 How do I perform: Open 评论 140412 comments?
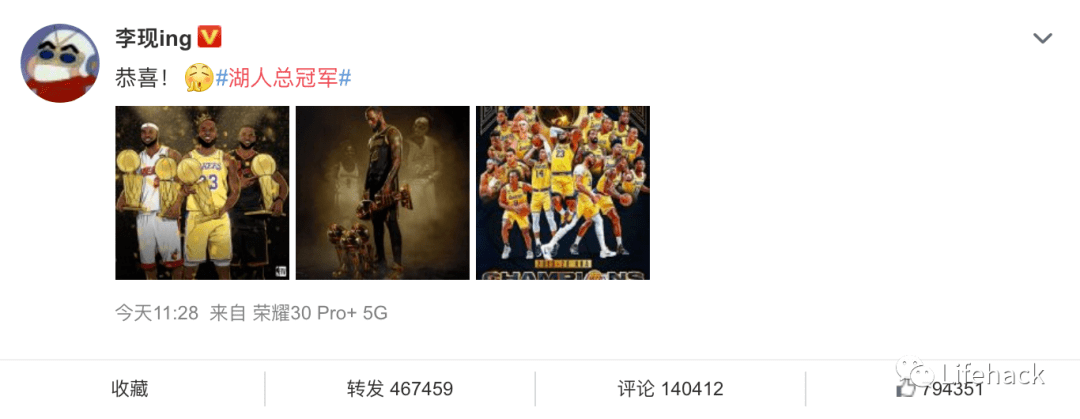(x=669, y=388)
